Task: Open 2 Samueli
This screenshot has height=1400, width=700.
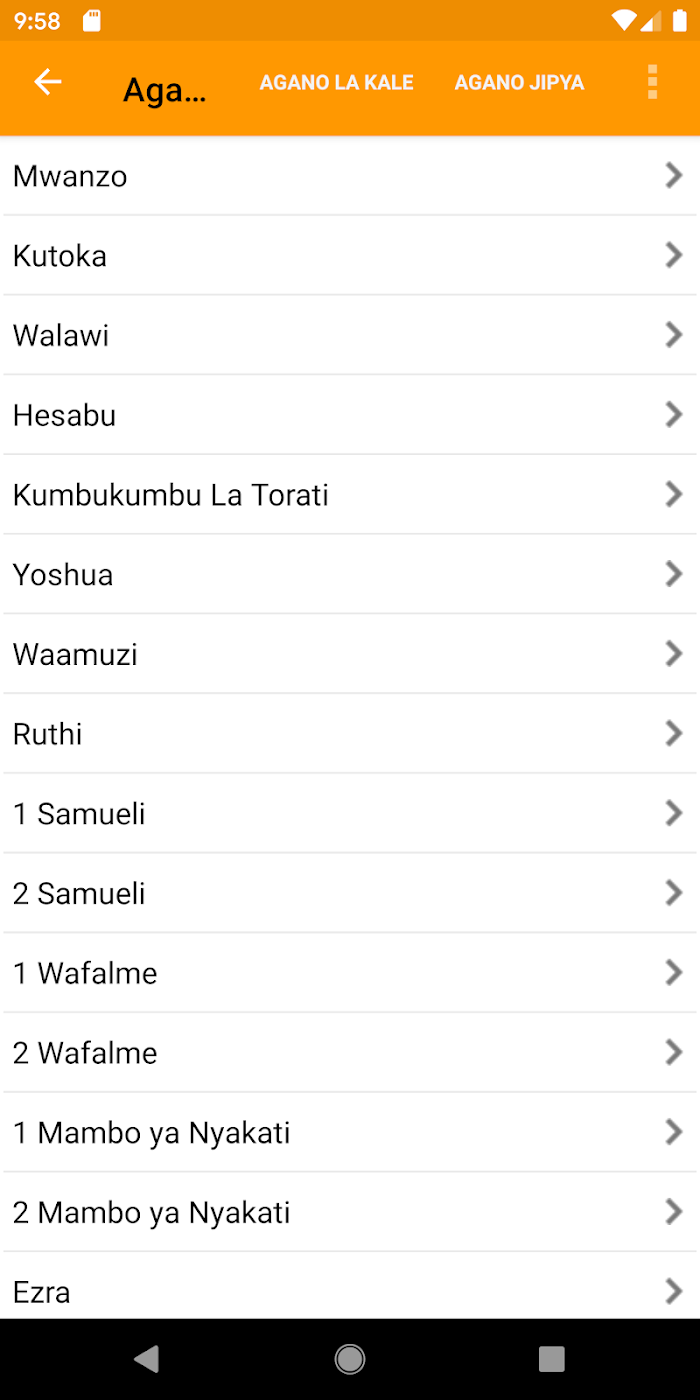Action: [350, 893]
